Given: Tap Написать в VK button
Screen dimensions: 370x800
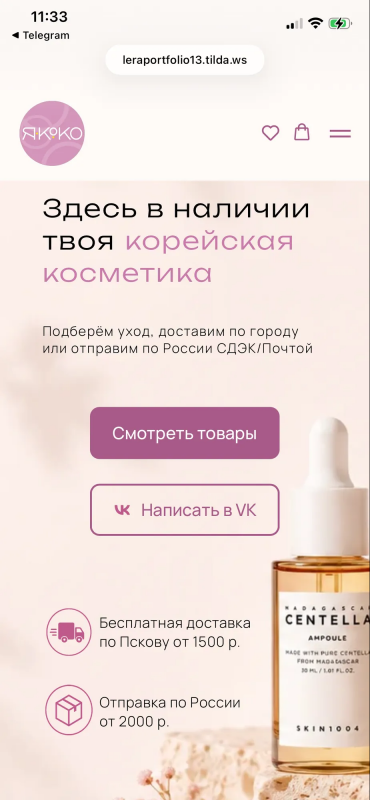Looking at the screenshot, I should point(185,510).
